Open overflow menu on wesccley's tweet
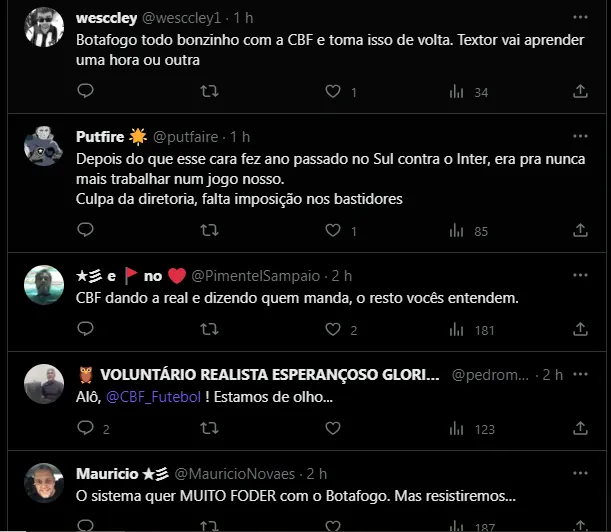This screenshot has width=611, height=532. (x=580, y=19)
